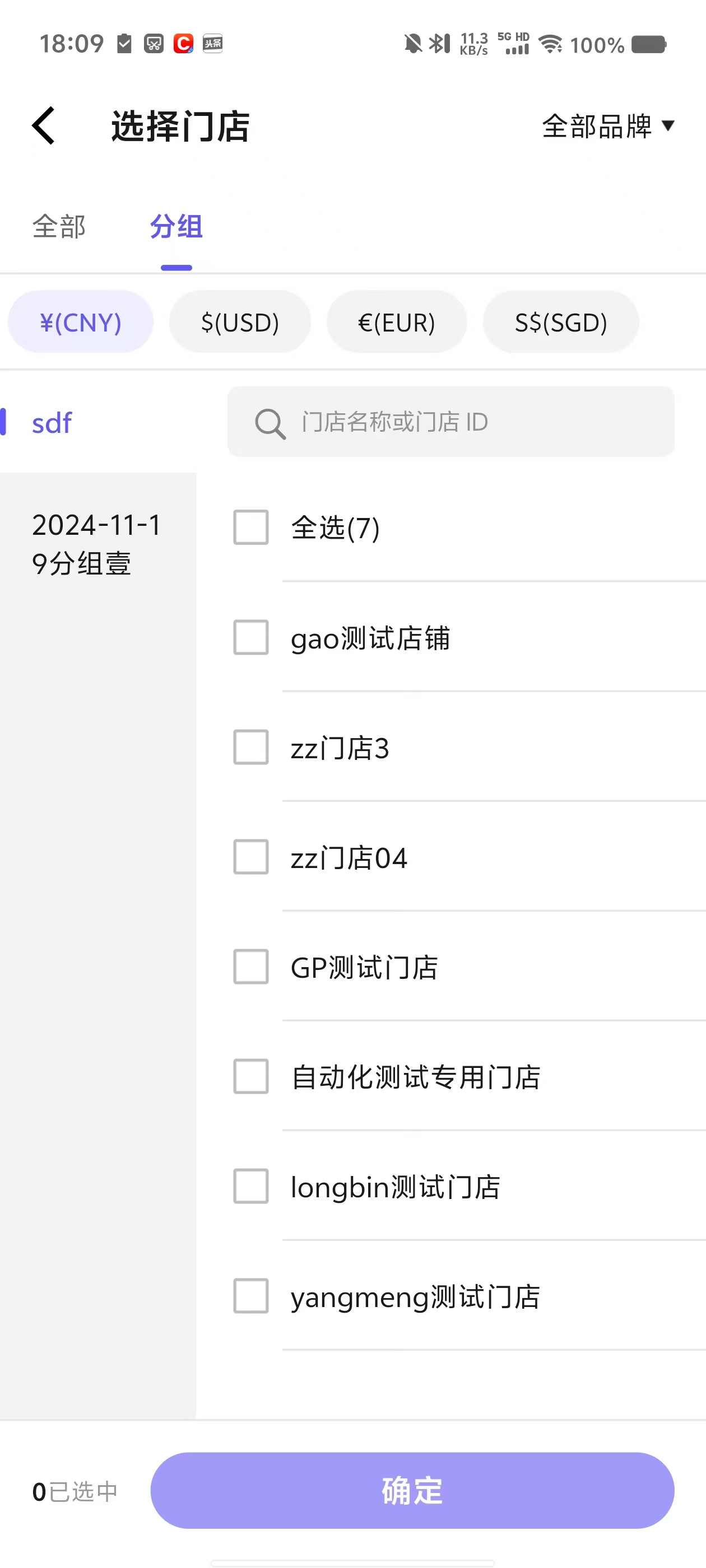Select the ¥(CNY) currency chip
The image size is (706, 1568).
point(81,322)
